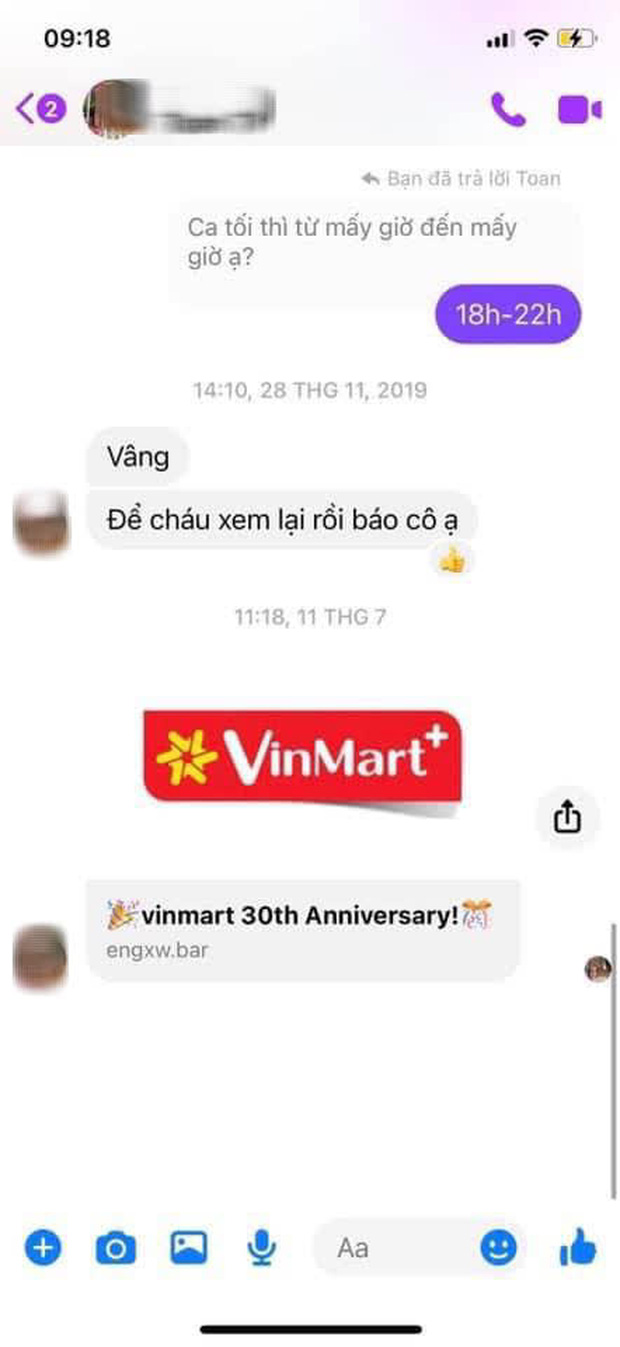Viewport: 620px width, 1347px height.
Task: Go back to the chat list
Action: (38, 109)
